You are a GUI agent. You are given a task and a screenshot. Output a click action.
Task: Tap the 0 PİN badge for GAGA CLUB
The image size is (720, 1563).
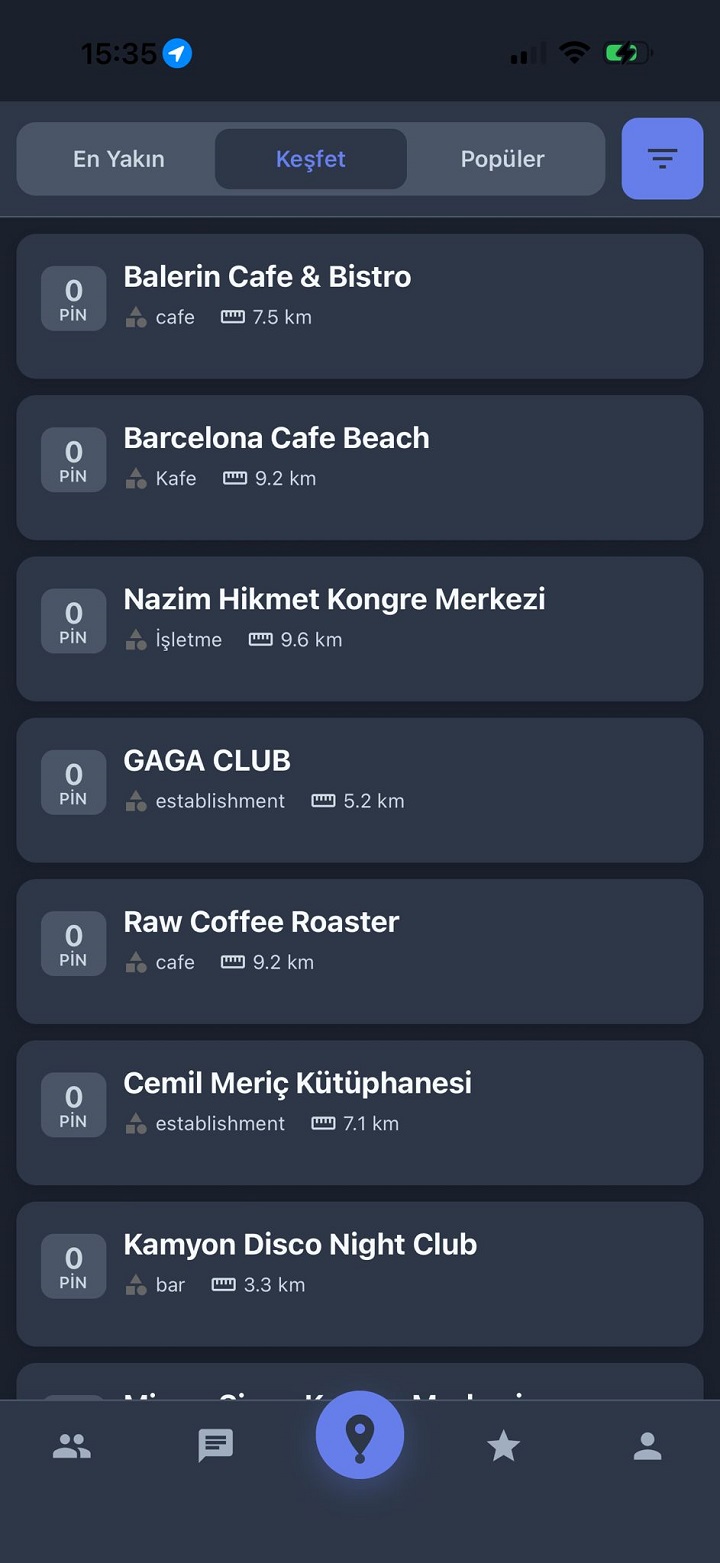coord(72,782)
